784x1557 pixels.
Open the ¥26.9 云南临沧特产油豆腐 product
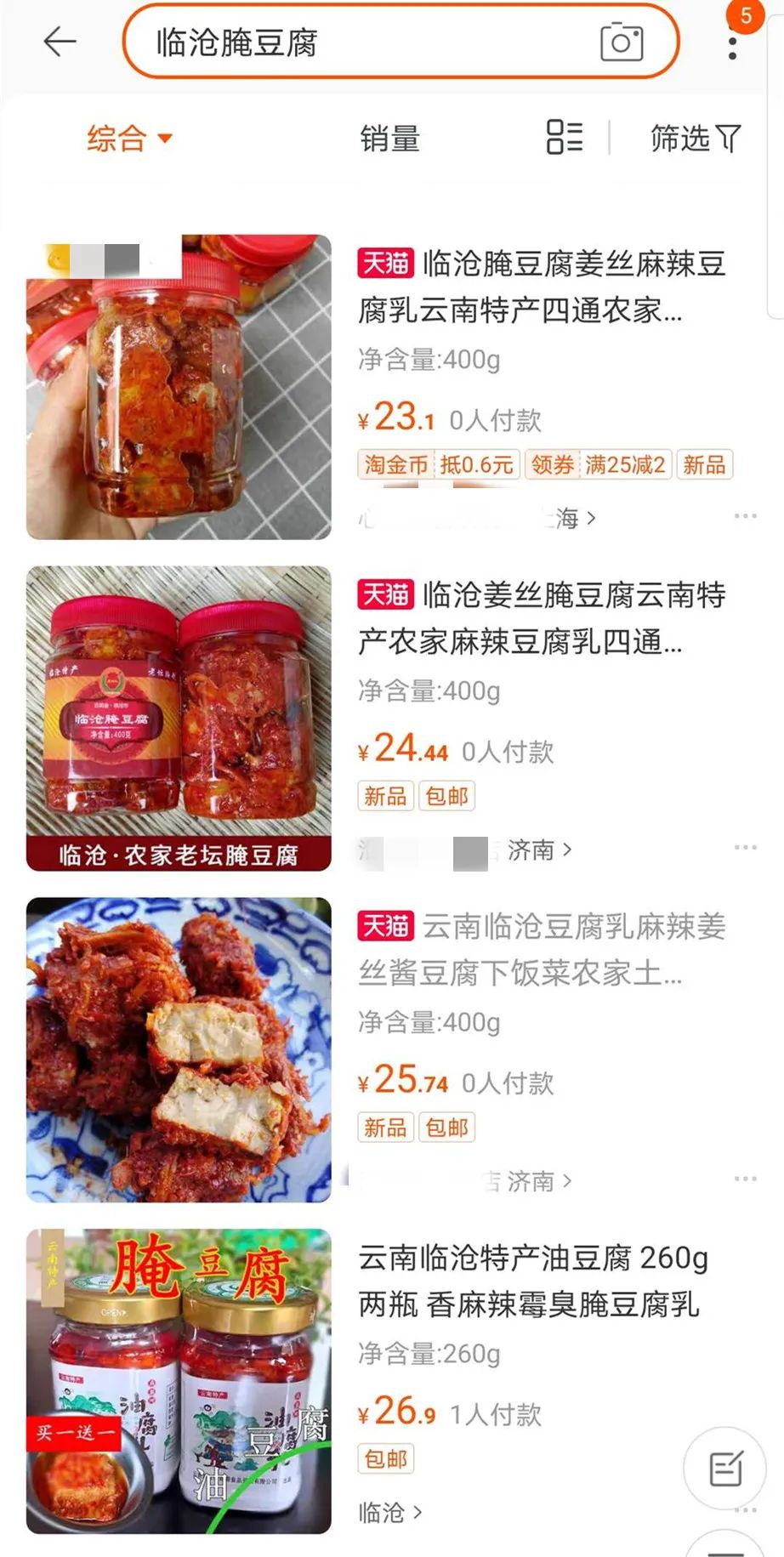coord(532,1281)
